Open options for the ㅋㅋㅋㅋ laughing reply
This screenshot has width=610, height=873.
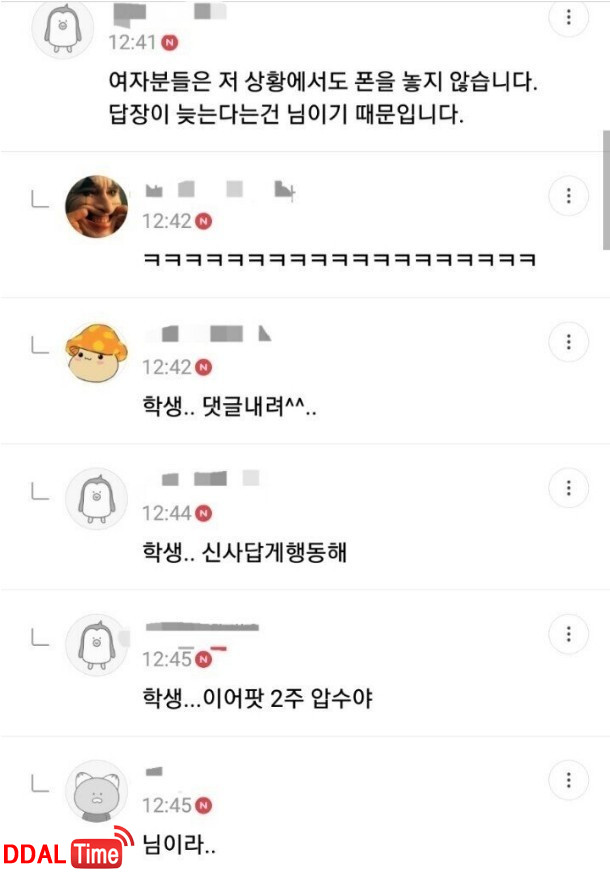(569, 196)
